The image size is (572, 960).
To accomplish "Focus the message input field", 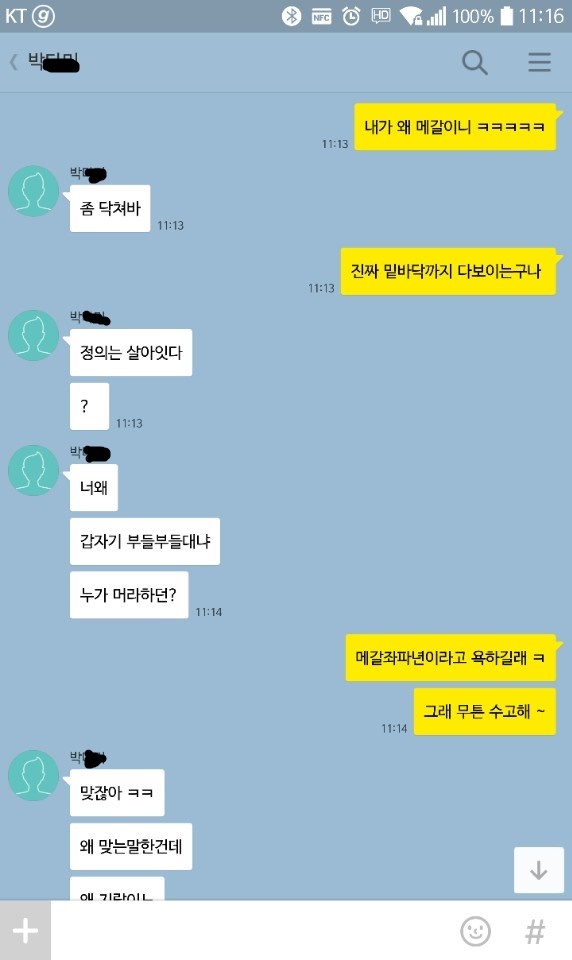I will coord(251,931).
